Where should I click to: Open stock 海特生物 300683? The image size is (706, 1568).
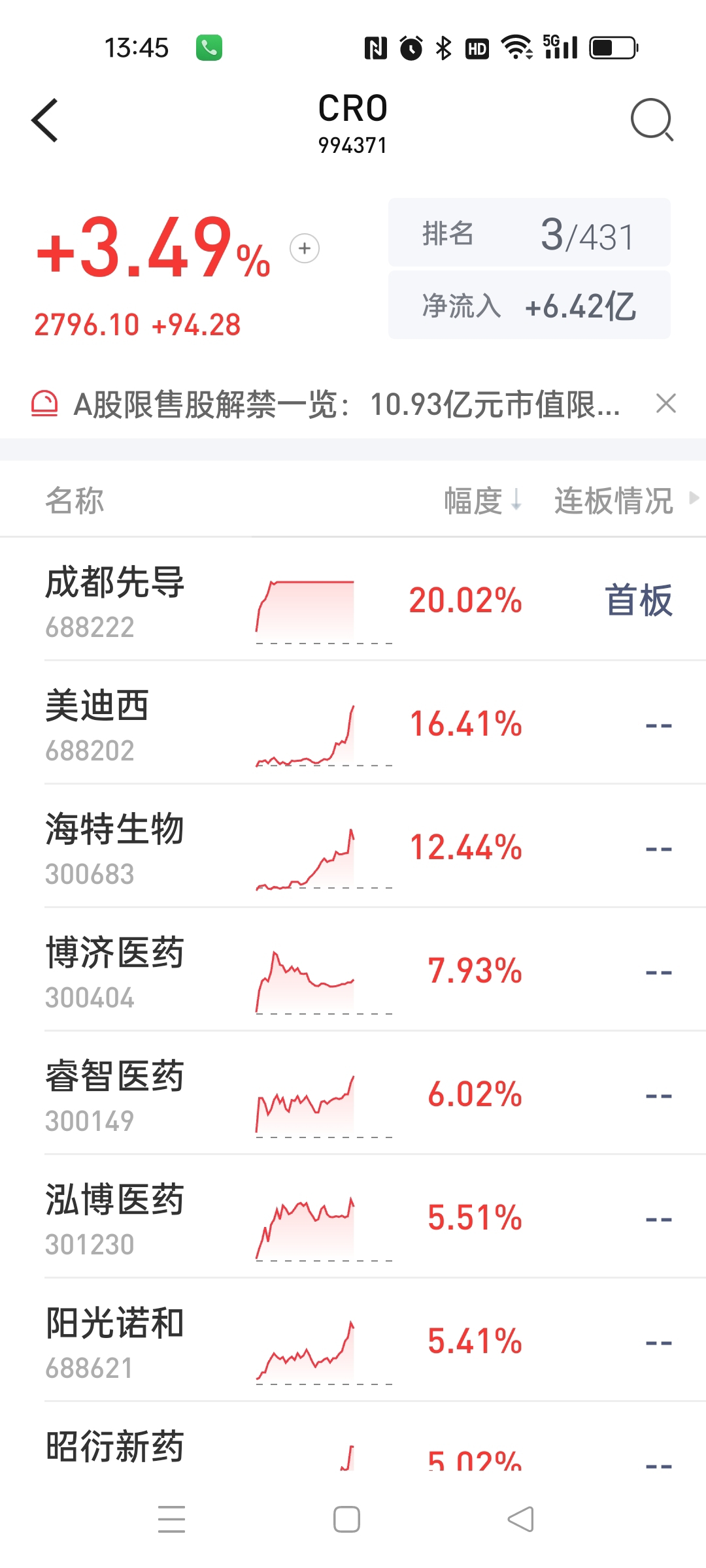click(353, 846)
